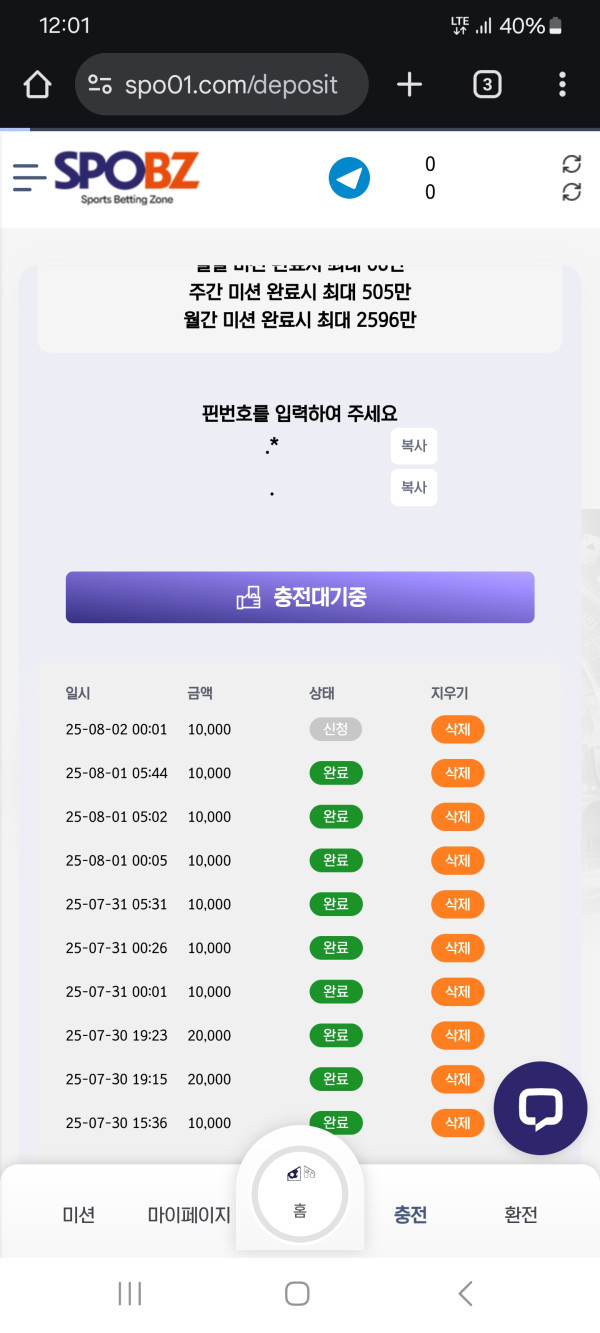Go to 마이페이지
The image size is (600, 1333).
189,1215
